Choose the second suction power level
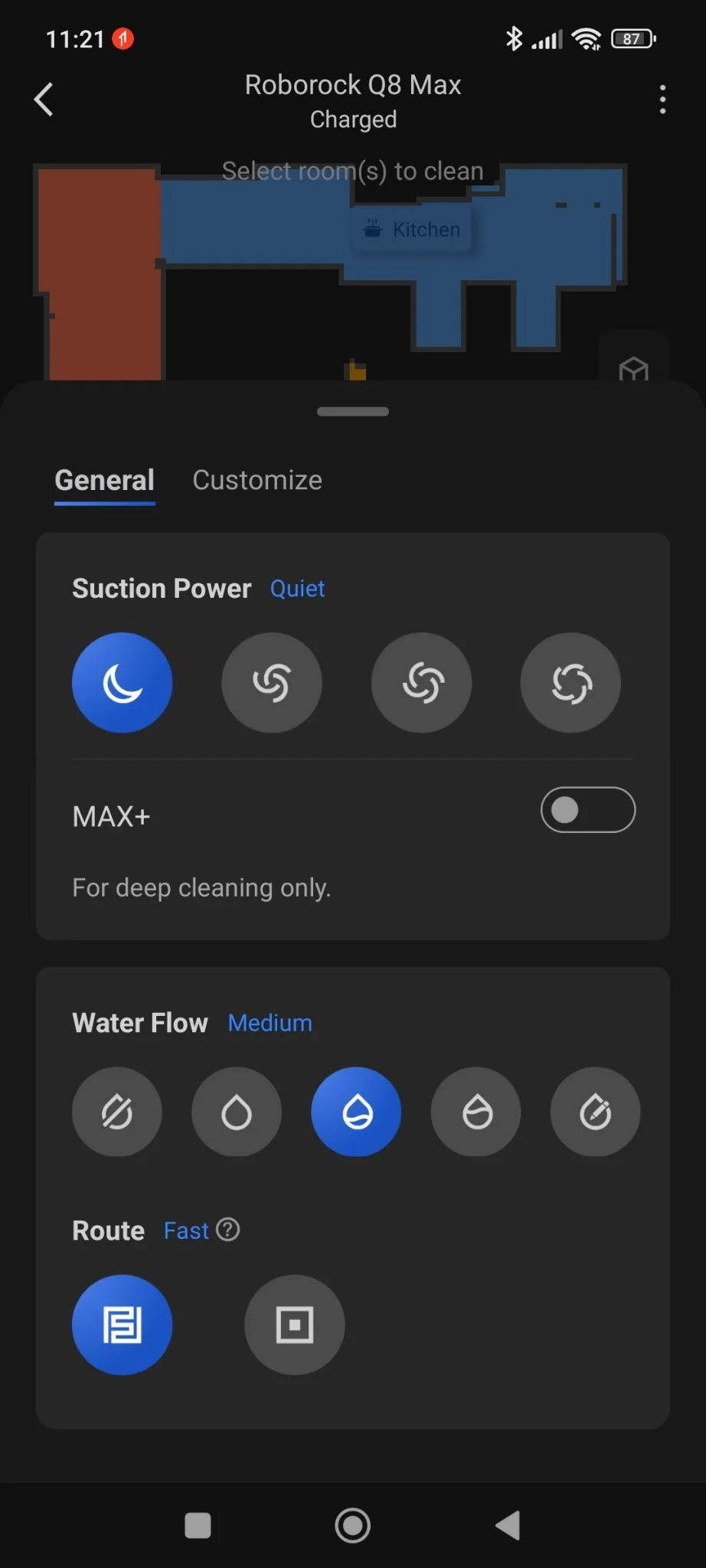 pyautogui.click(x=272, y=682)
